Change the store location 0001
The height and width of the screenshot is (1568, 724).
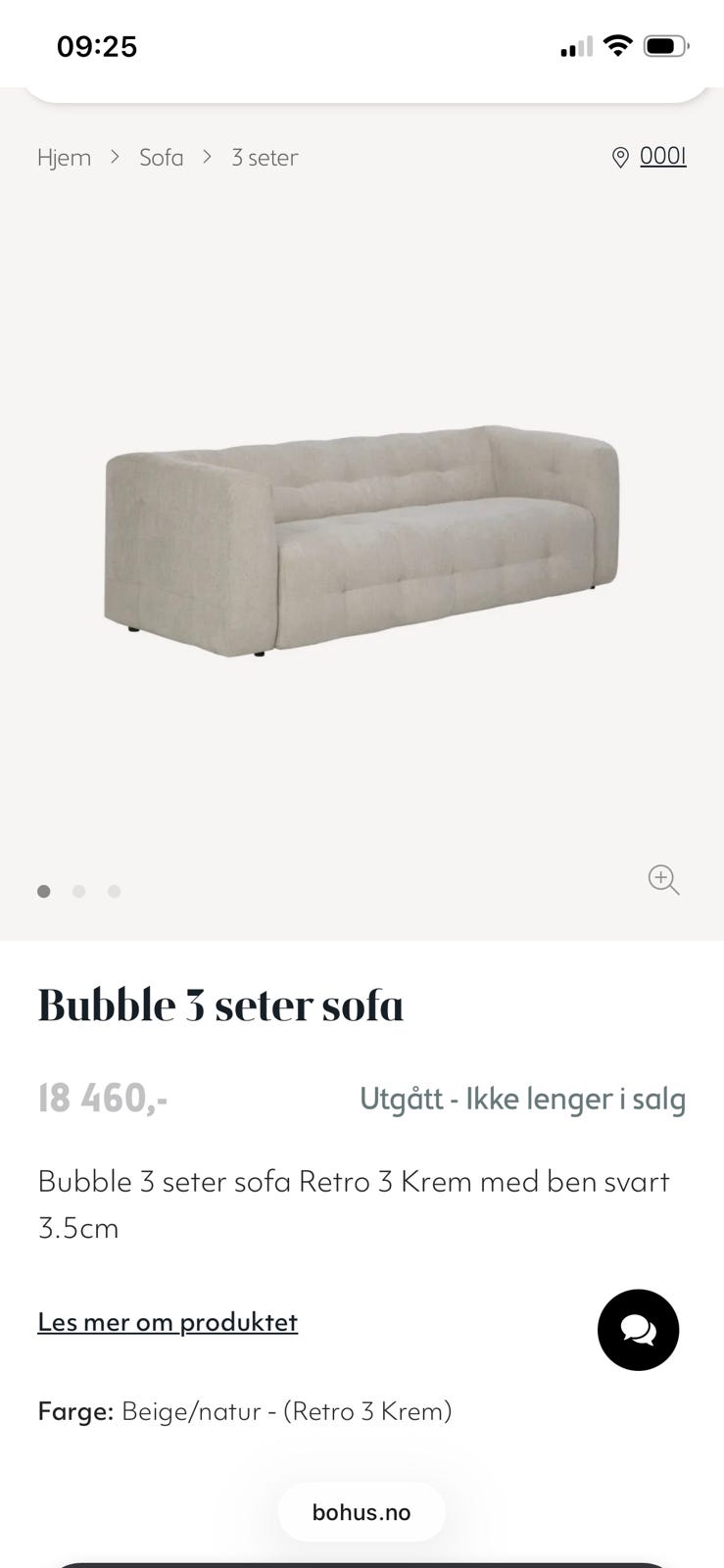coord(651,157)
